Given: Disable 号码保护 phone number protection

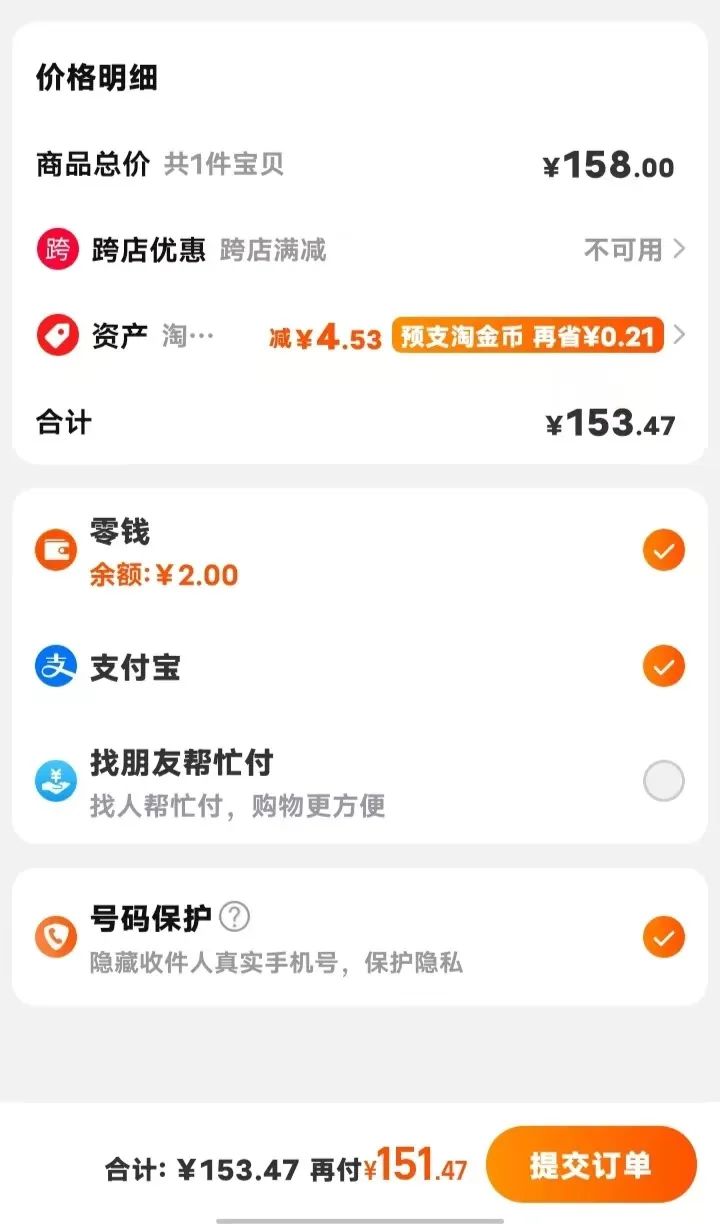Looking at the screenshot, I should (663, 937).
